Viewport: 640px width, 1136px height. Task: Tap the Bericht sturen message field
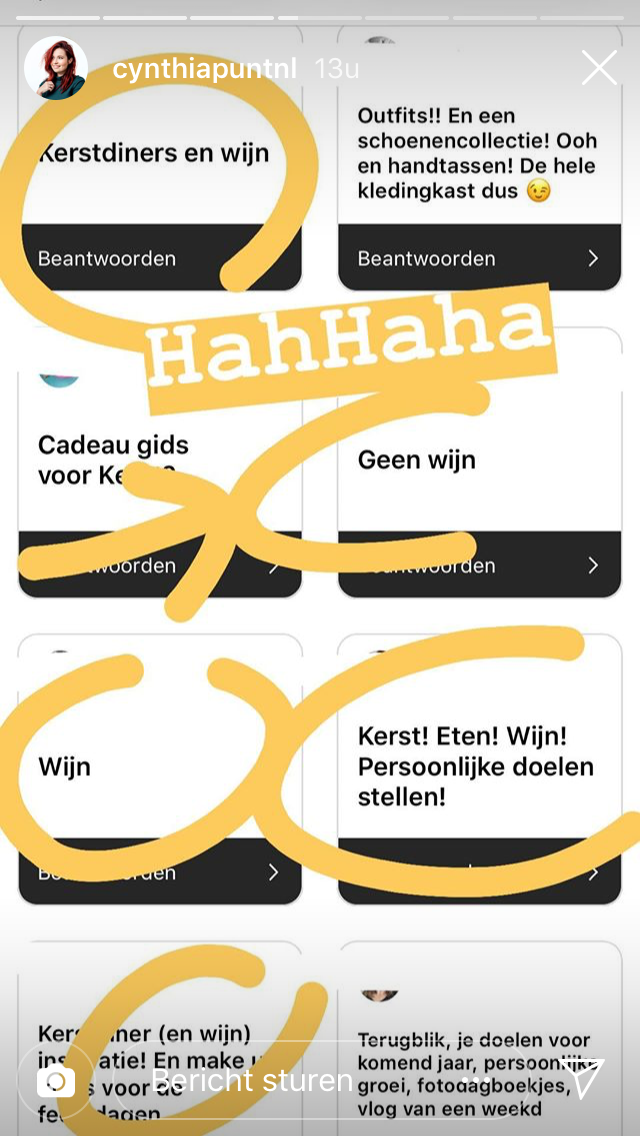[290, 1081]
